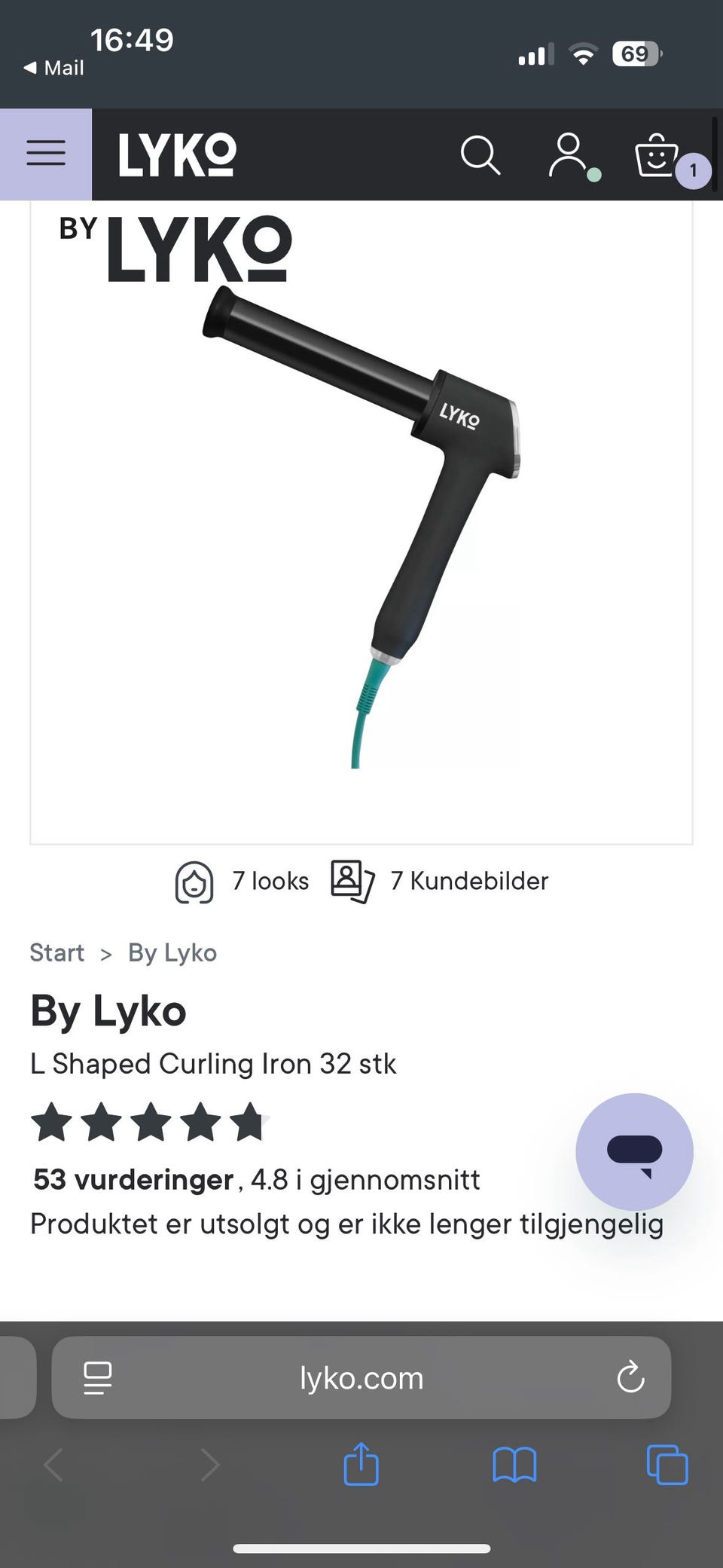Tap the lyko.com address bar

(361, 1378)
